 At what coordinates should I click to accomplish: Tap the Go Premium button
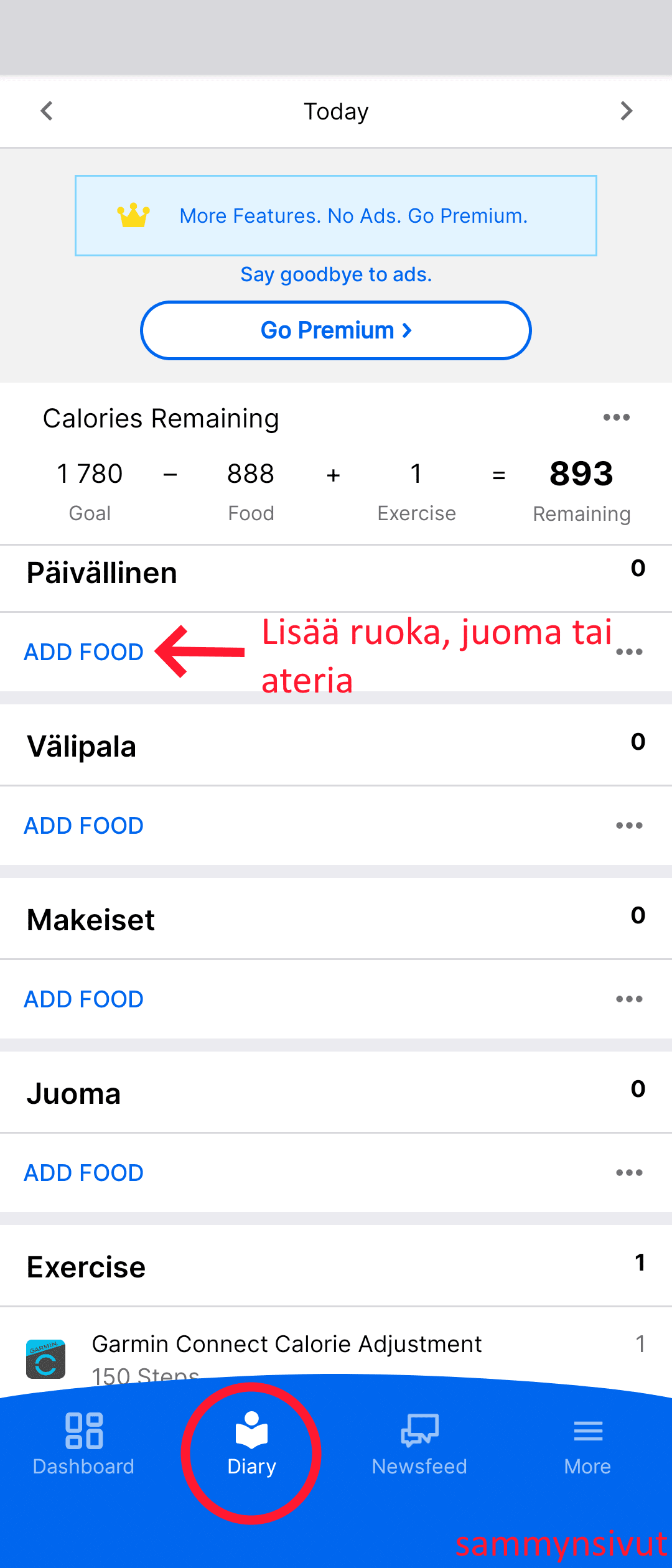coord(336,330)
